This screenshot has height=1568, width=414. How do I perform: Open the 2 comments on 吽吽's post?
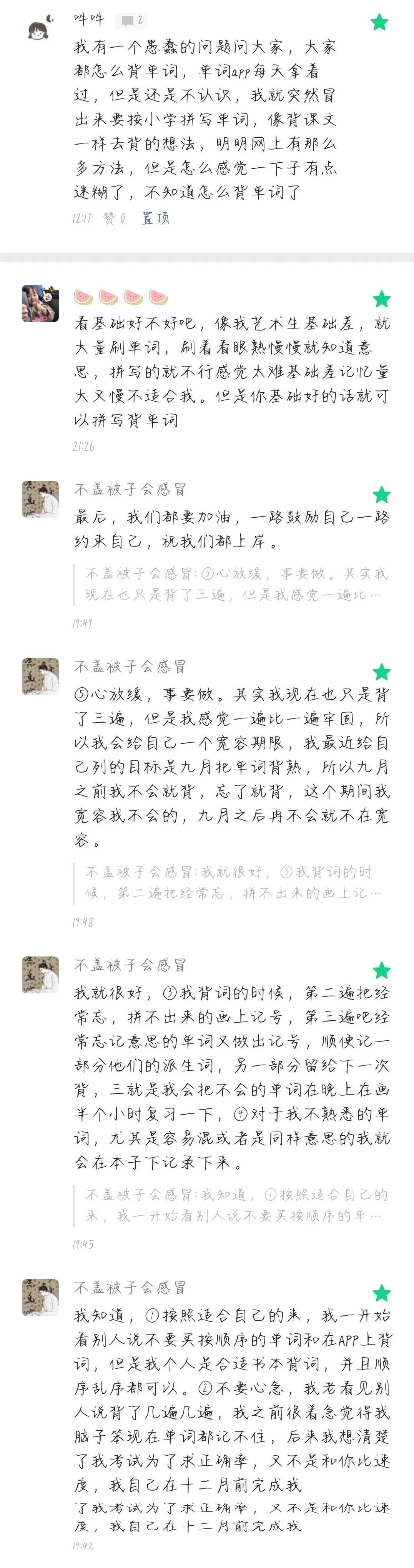click(x=132, y=20)
